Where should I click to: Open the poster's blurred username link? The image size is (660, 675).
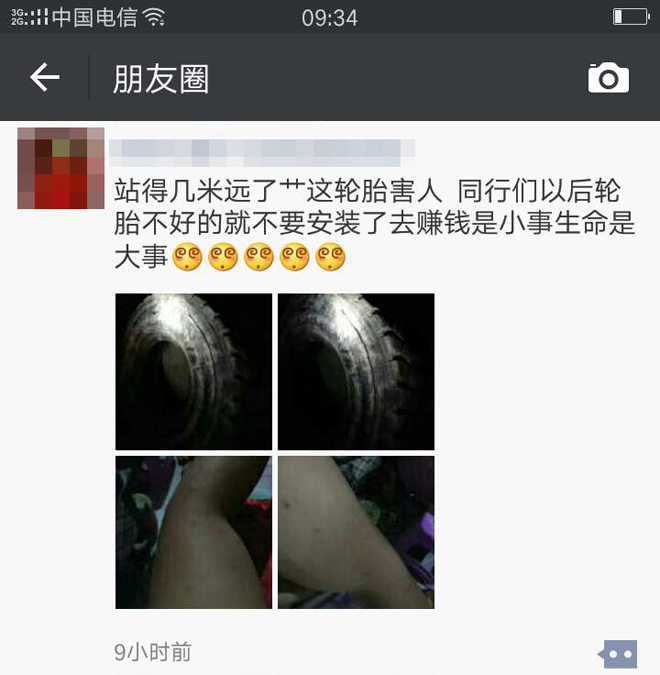click(260, 152)
